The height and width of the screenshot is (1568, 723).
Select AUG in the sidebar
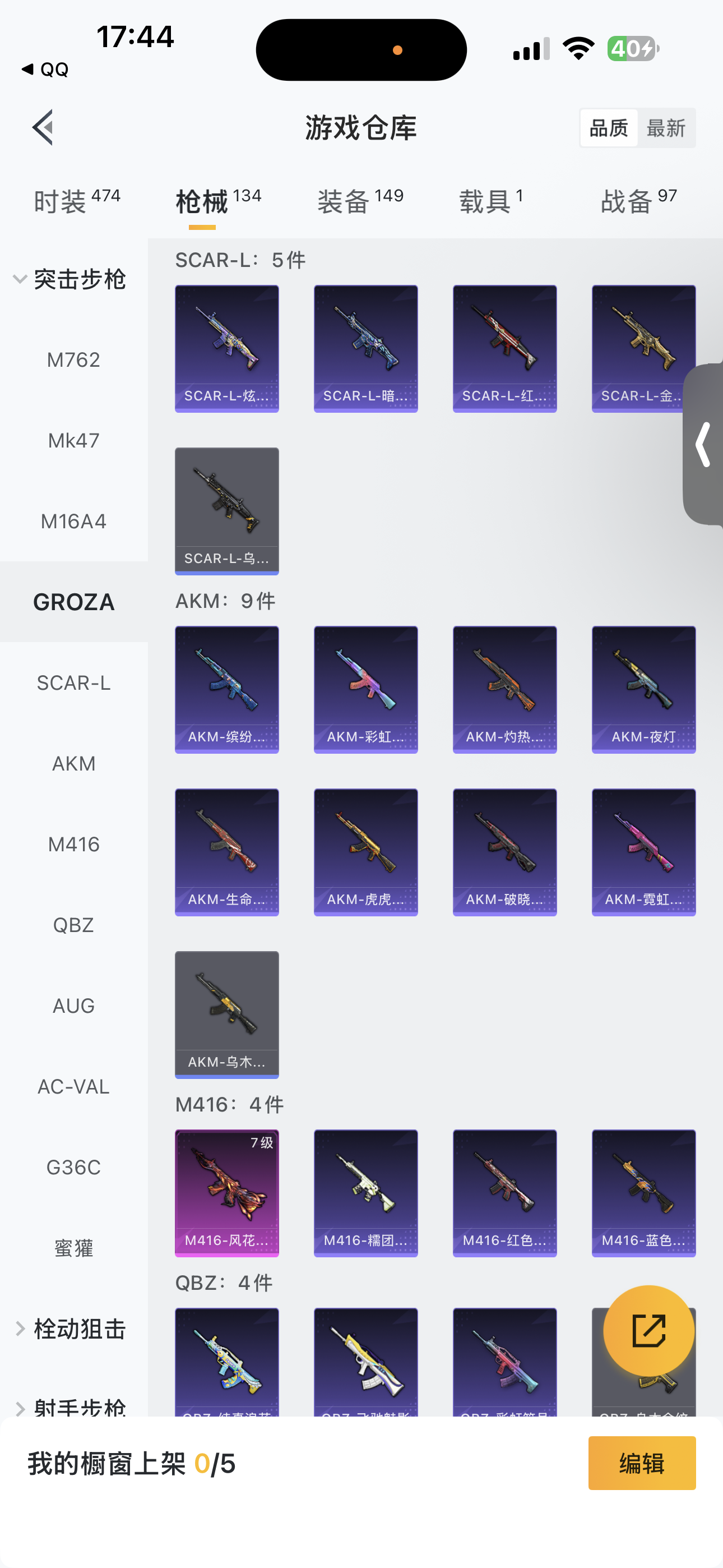(73, 1006)
